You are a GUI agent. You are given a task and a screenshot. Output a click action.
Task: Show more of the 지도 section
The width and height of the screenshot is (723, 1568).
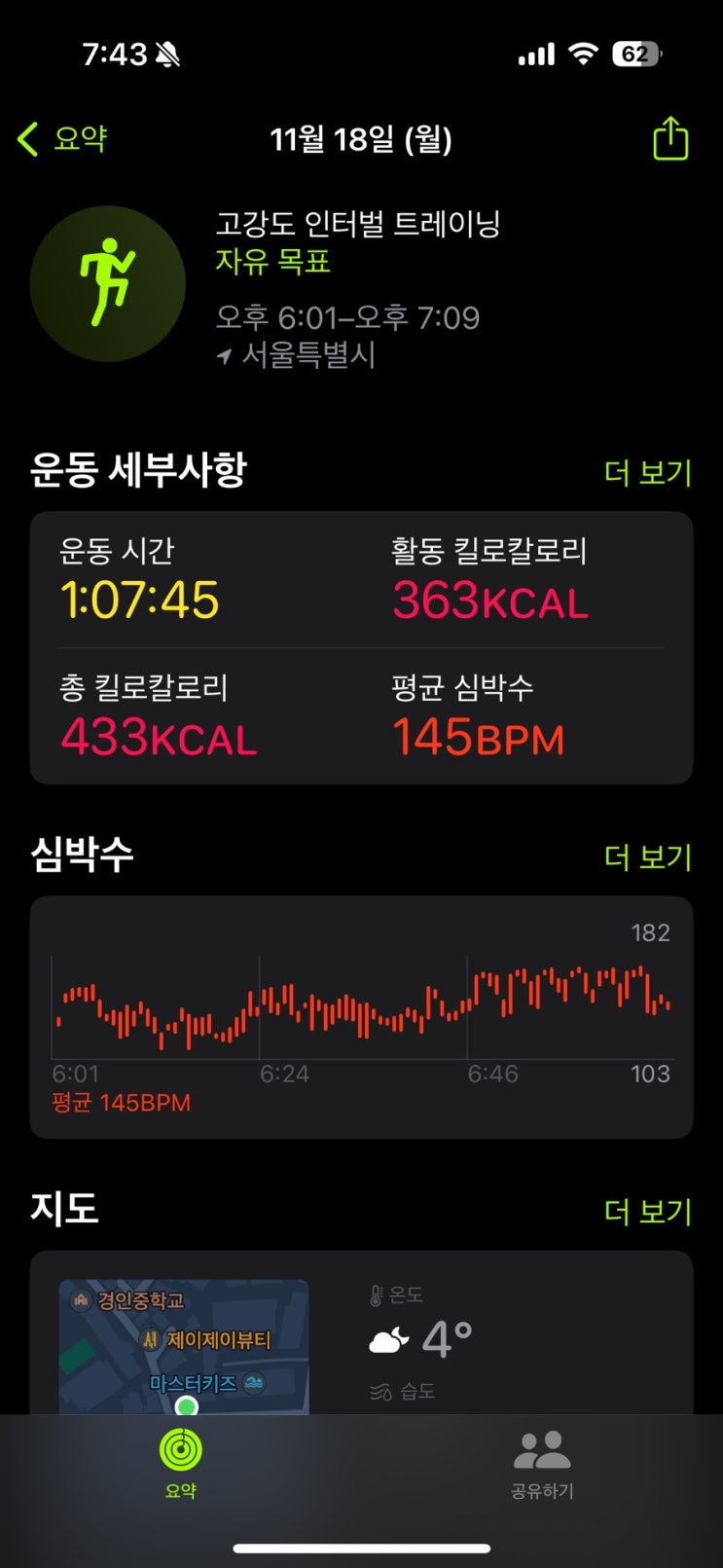(x=647, y=1212)
